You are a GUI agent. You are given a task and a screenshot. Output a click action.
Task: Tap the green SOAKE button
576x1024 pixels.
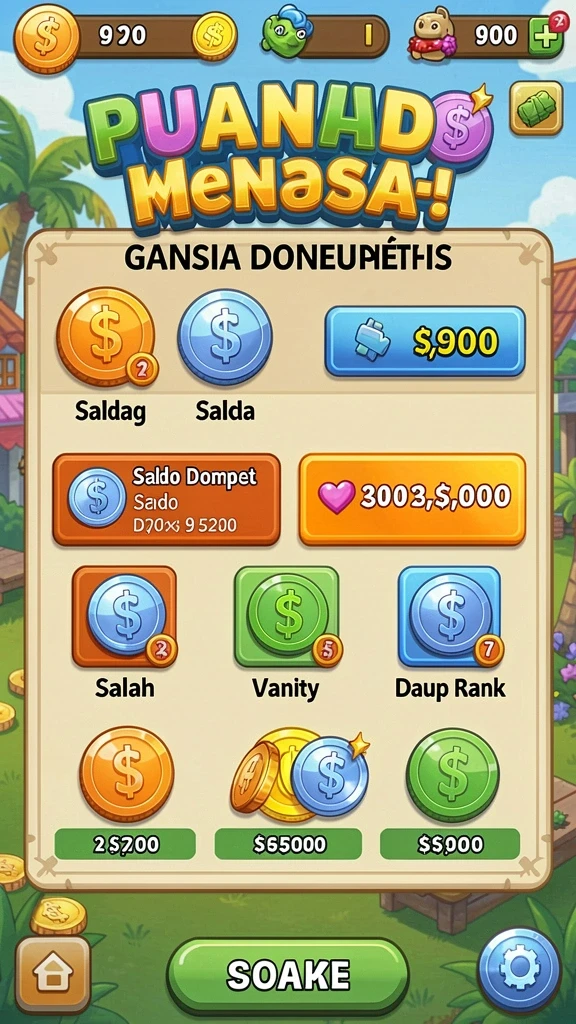[288, 976]
